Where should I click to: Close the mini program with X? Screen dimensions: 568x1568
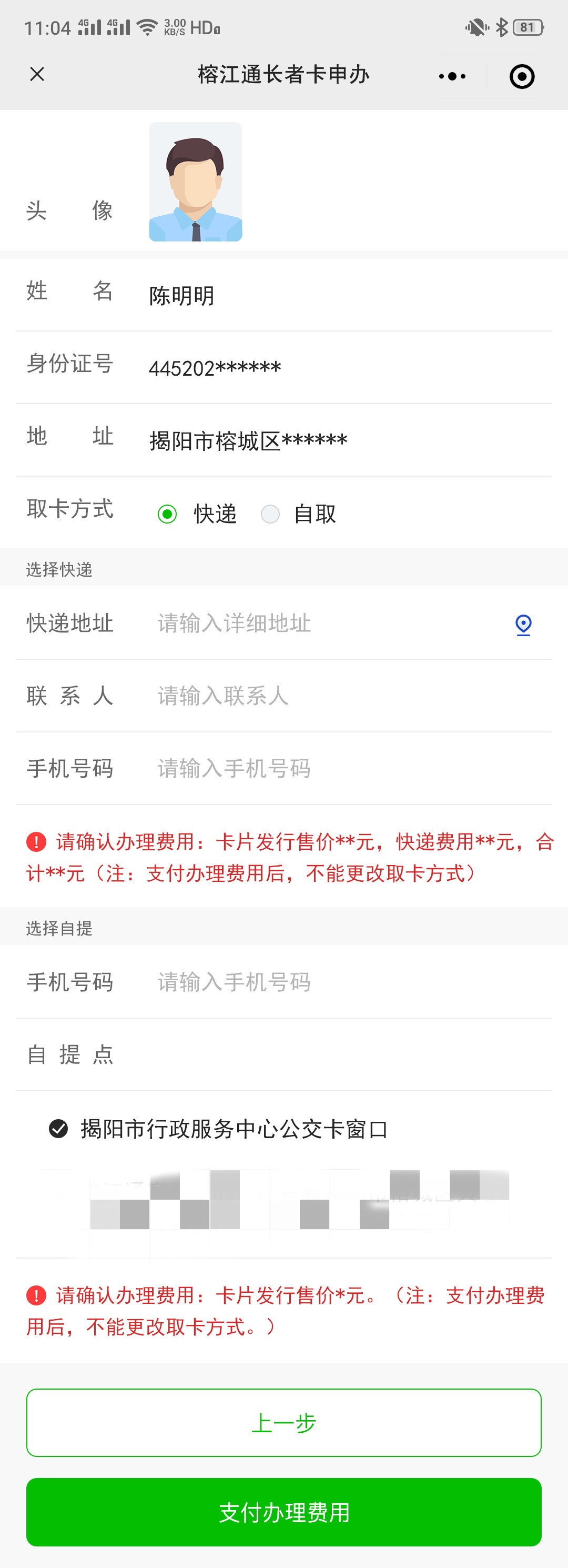[37, 74]
